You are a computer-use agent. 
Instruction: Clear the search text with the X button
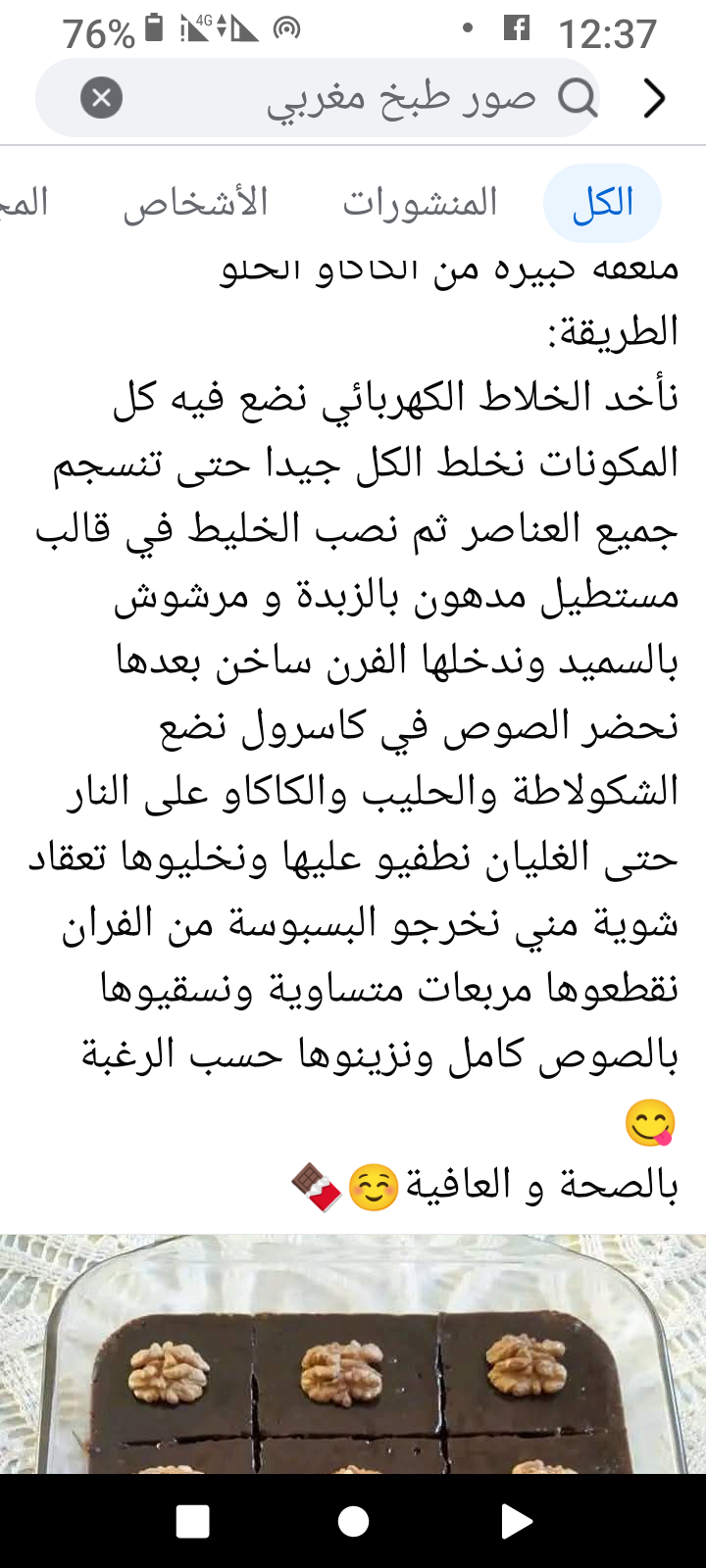[x=101, y=98]
